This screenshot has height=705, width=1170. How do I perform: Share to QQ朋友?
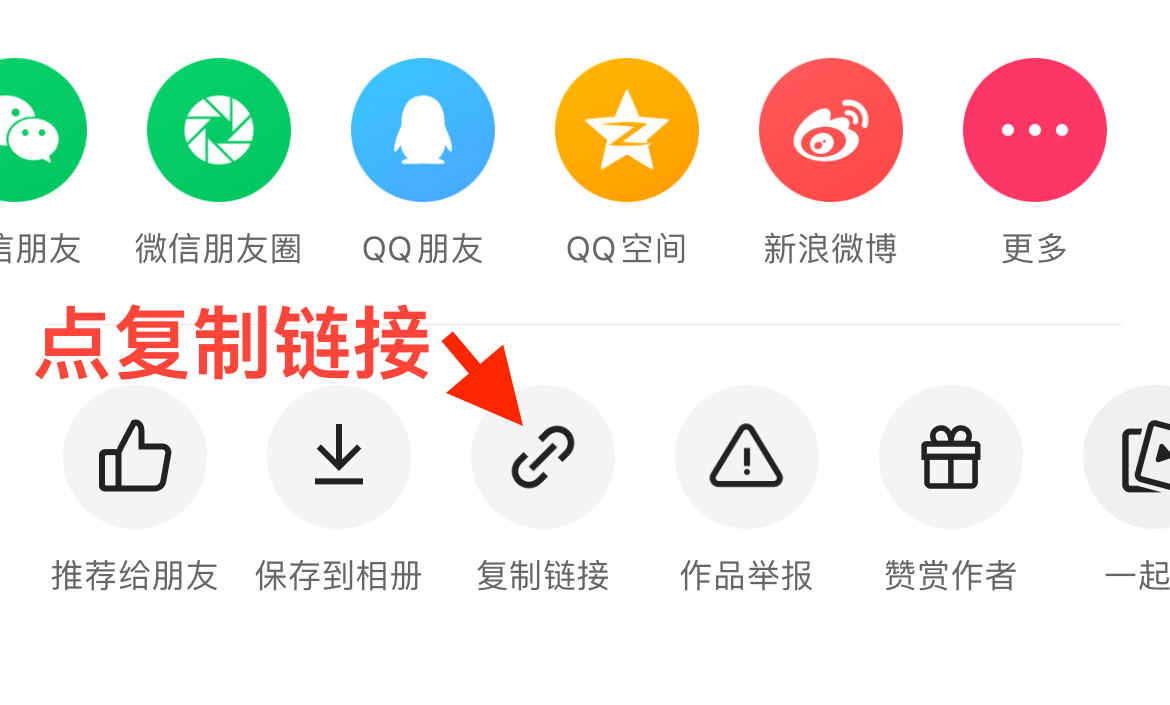coord(422,130)
